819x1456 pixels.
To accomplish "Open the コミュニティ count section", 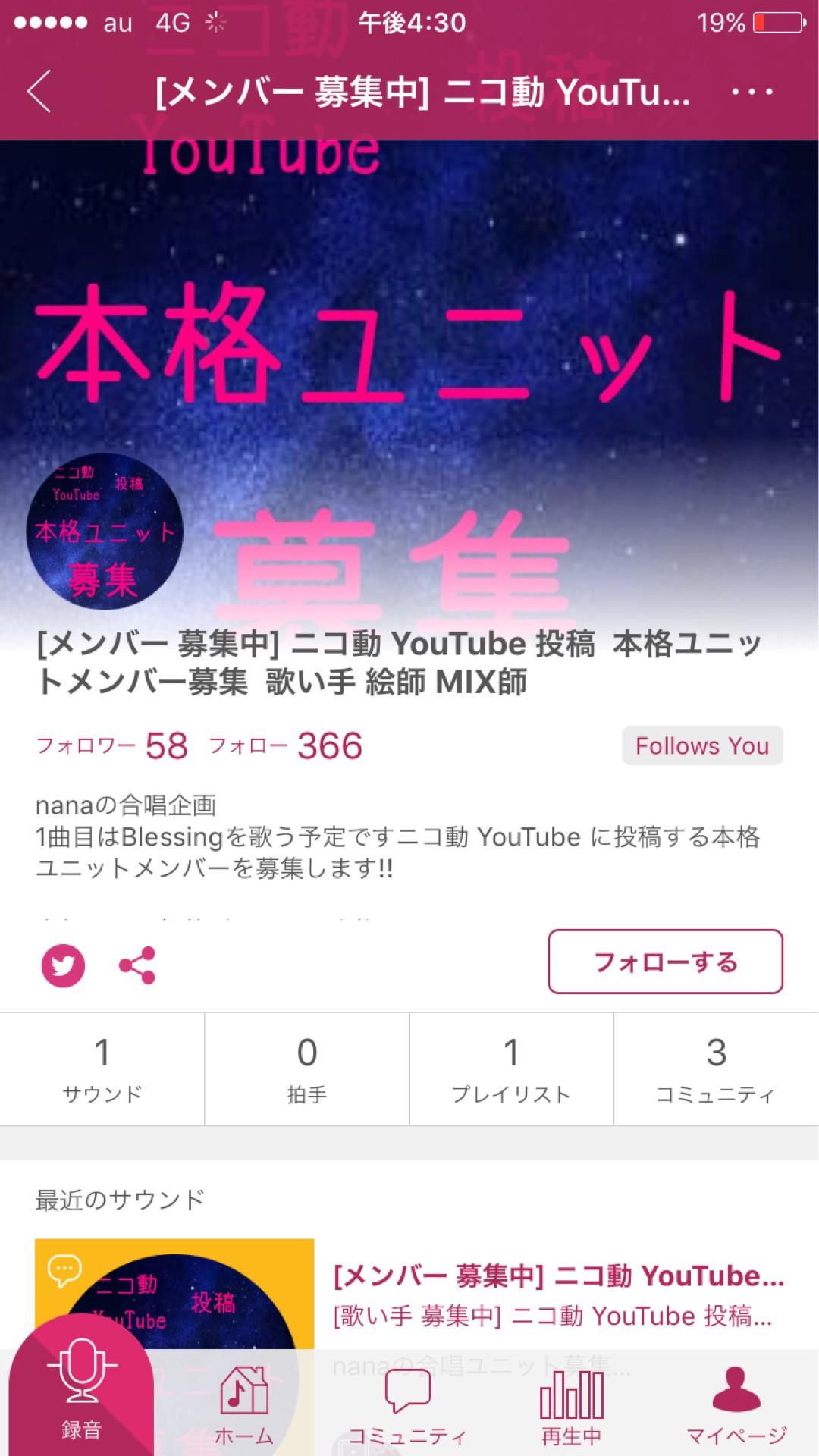I will pos(717,1069).
